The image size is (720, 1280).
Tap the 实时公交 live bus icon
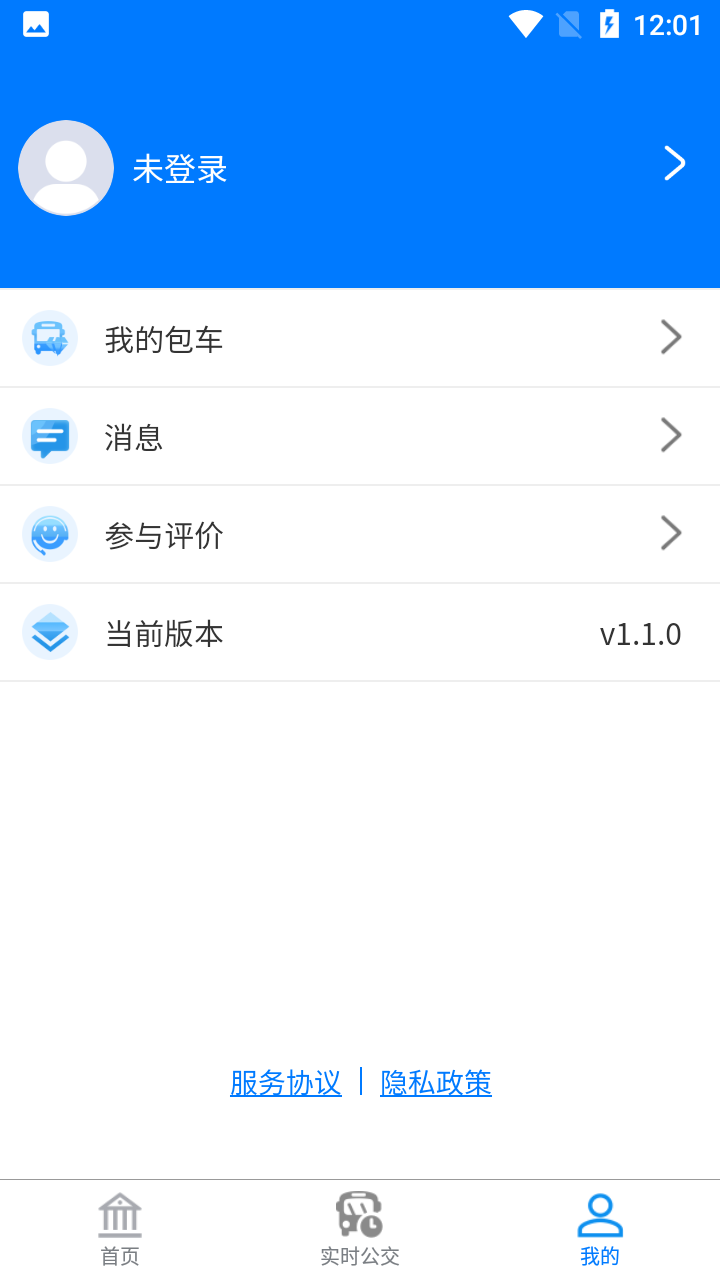point(359,1215)
